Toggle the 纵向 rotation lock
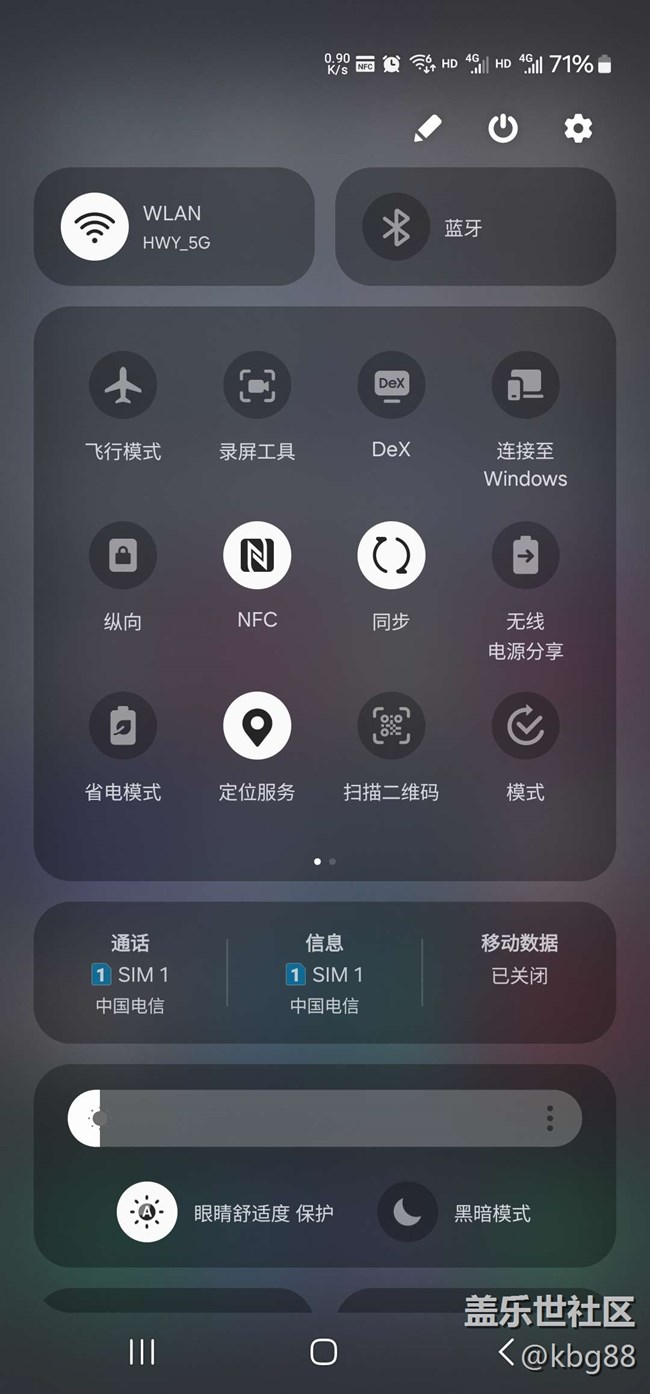The width and height of the screenshot is (650, 1394). 123,555
